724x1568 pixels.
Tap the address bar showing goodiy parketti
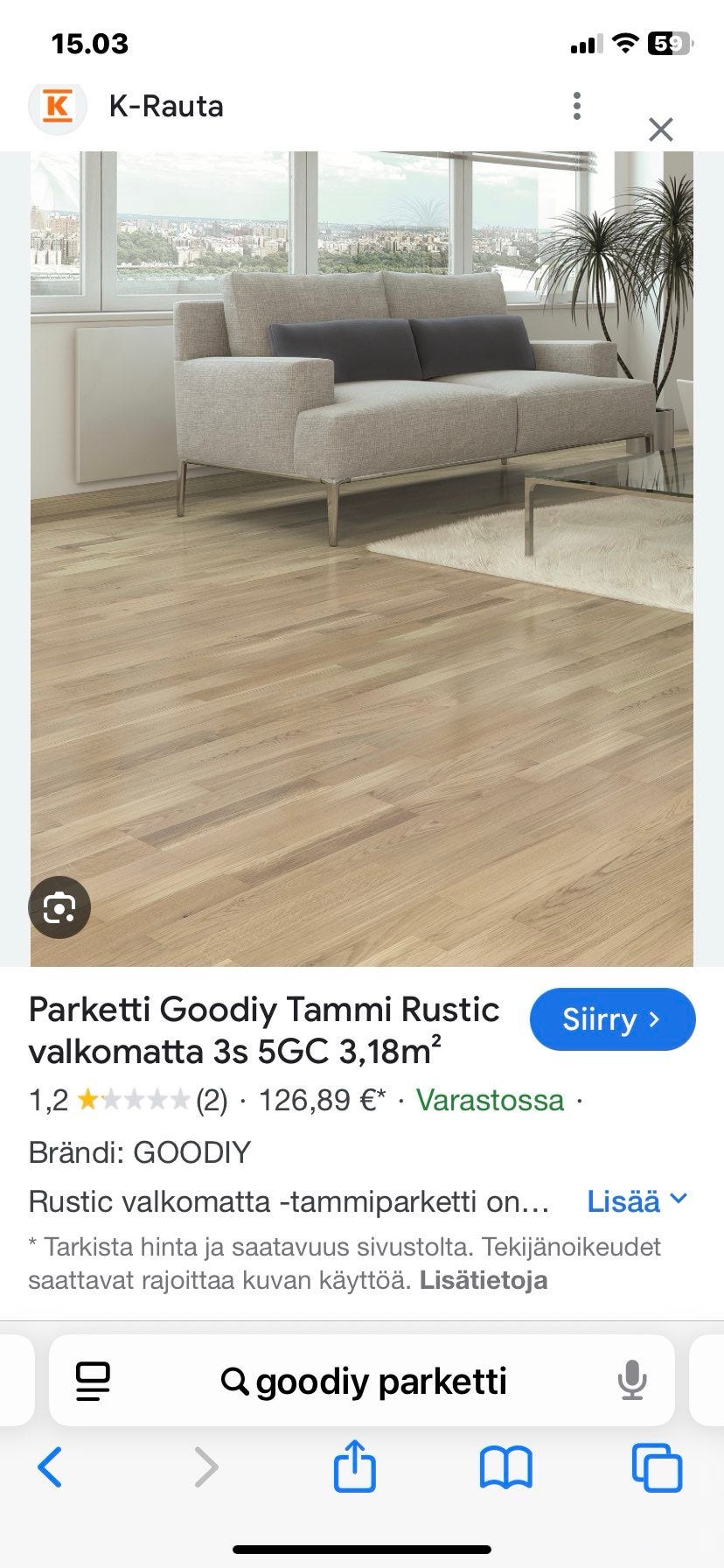click(x=362, y=1382)
